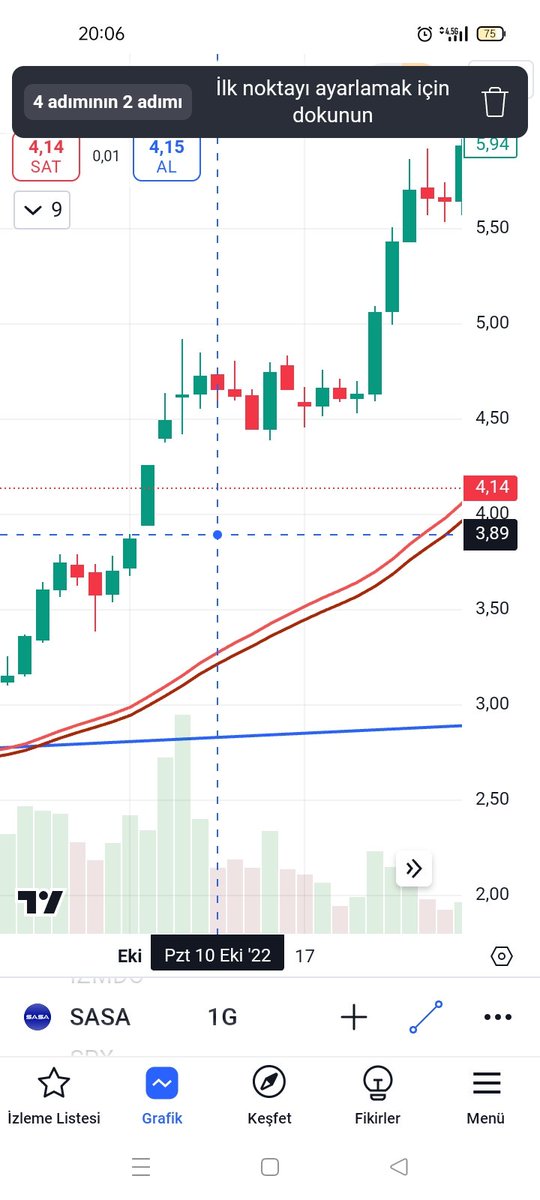Tap the SAT 4,14 sell button
540x1200 pixels.
coord(45,158)
